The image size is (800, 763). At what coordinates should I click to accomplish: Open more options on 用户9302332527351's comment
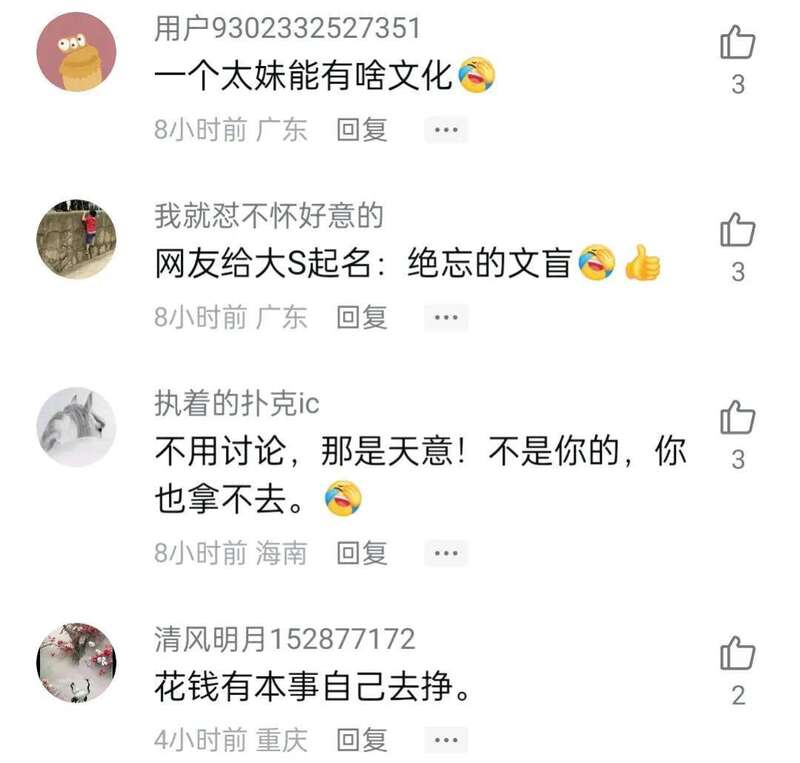click(446, 130)
